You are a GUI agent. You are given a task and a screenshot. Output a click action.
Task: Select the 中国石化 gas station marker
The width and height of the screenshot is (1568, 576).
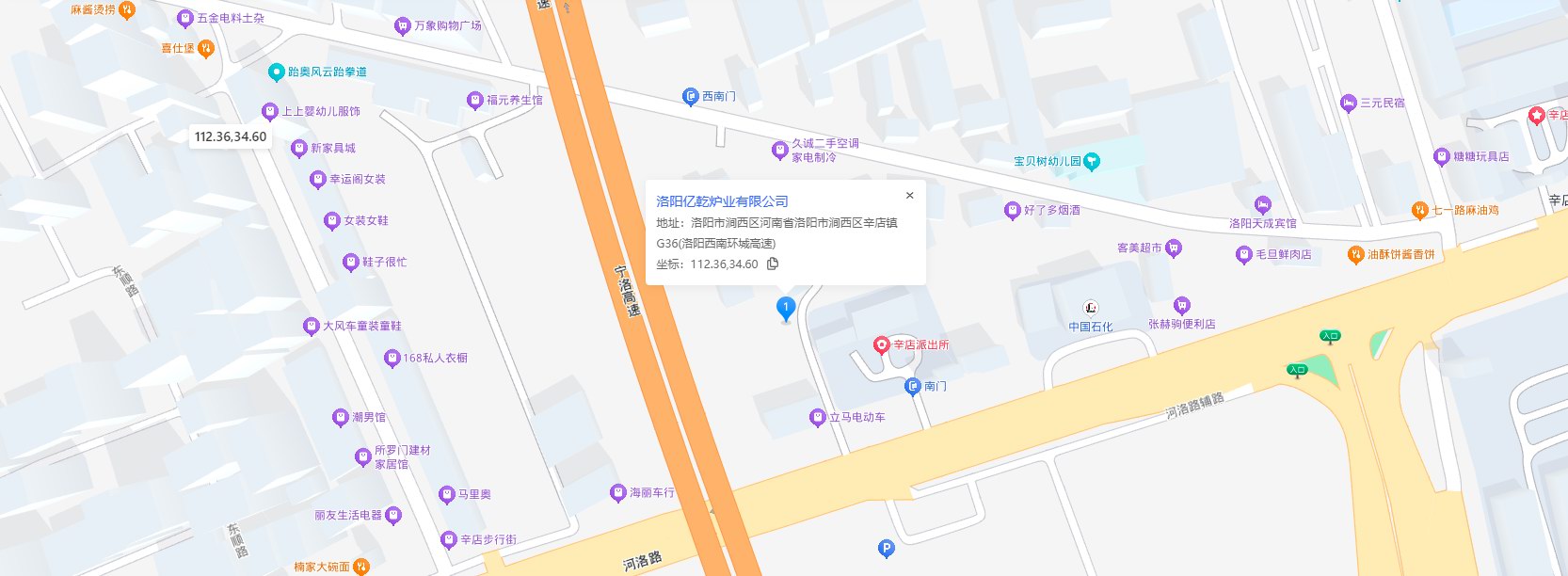pos(1090,308)
